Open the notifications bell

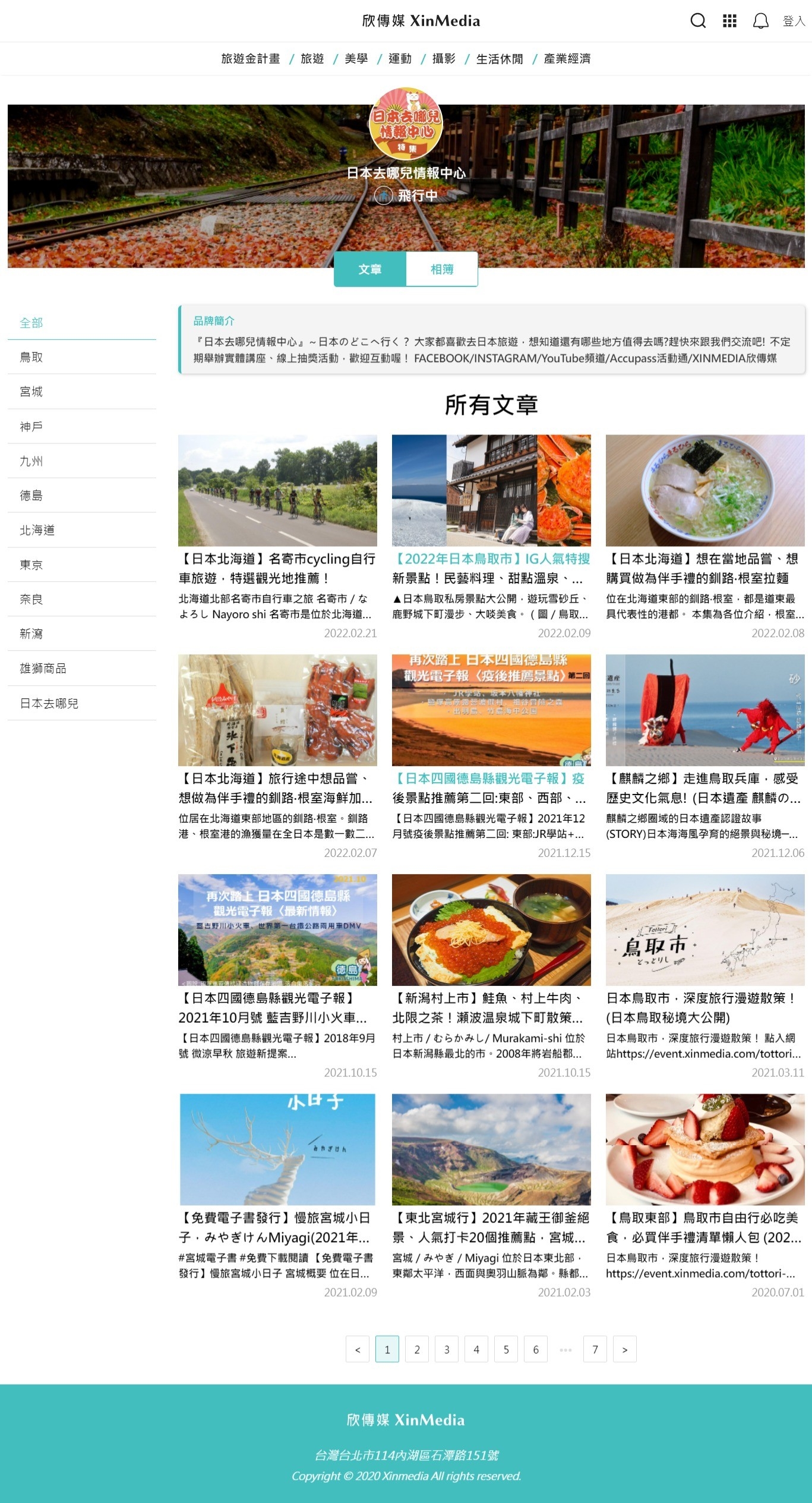click(760, 21)
